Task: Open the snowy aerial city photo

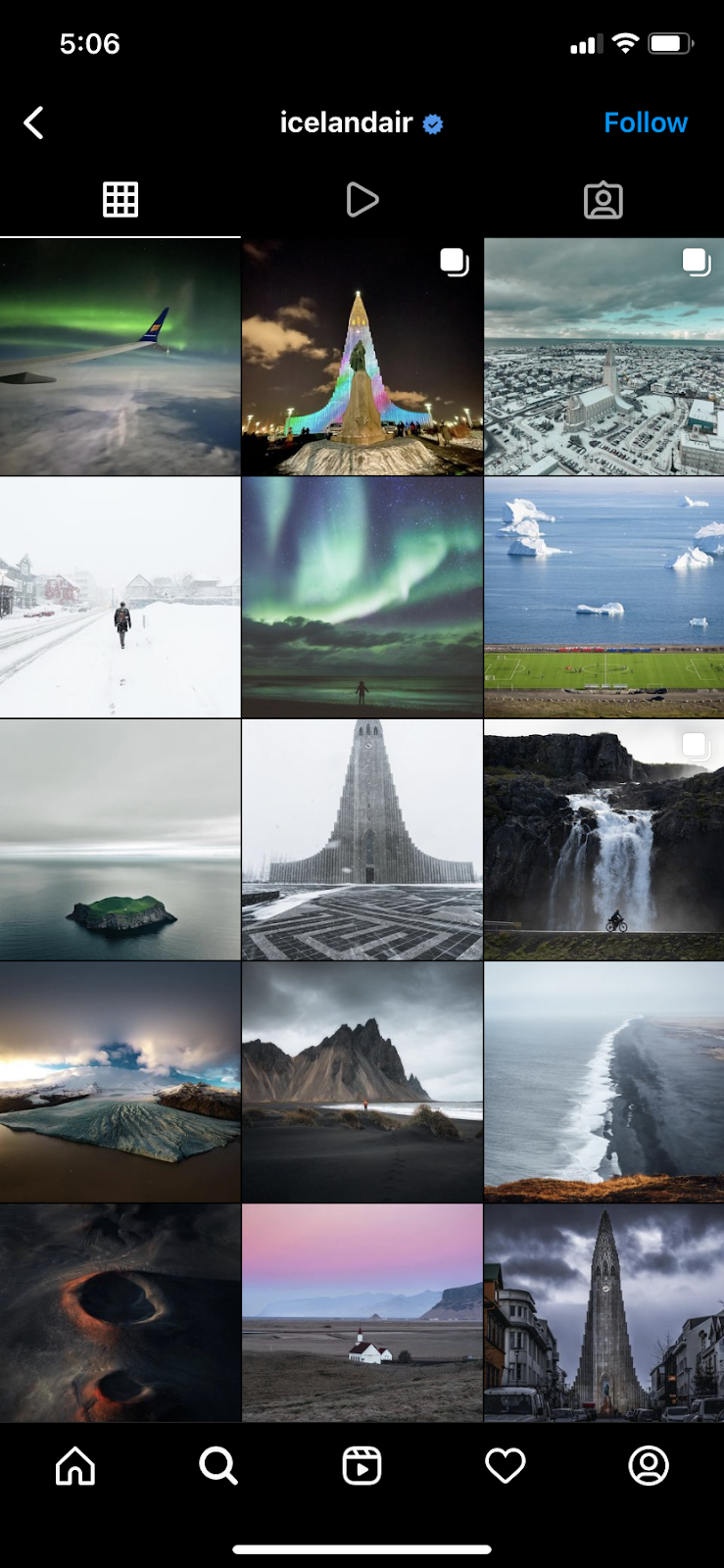Action: click(603, 358)
